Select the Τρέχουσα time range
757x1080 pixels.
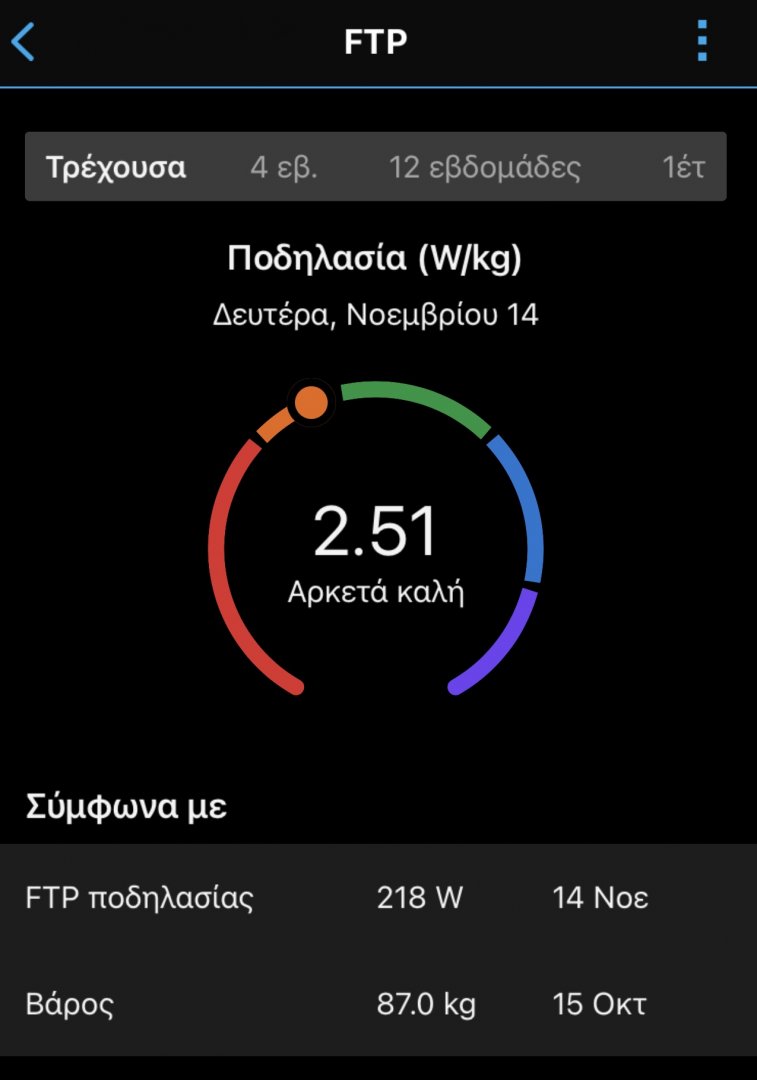click(x=116, y=167)
